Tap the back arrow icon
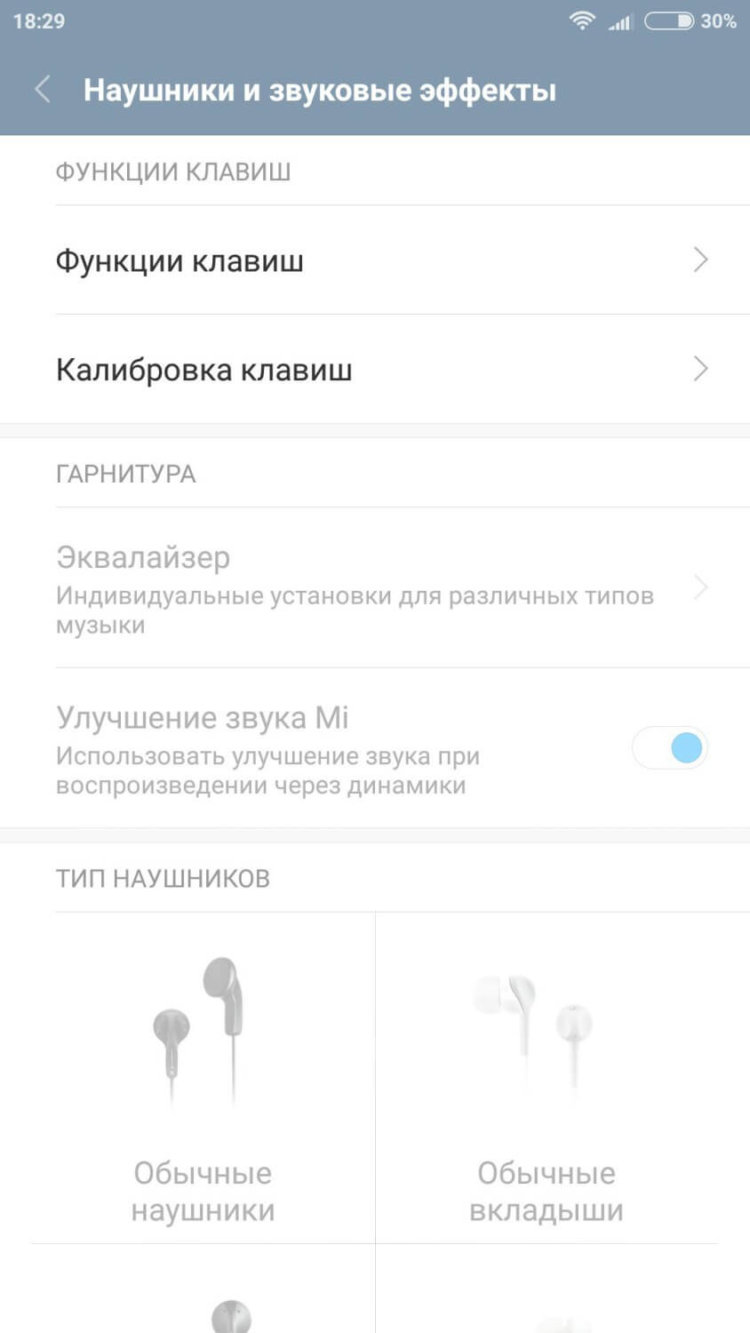The image size is (750, 1333). tap(42, 90)
